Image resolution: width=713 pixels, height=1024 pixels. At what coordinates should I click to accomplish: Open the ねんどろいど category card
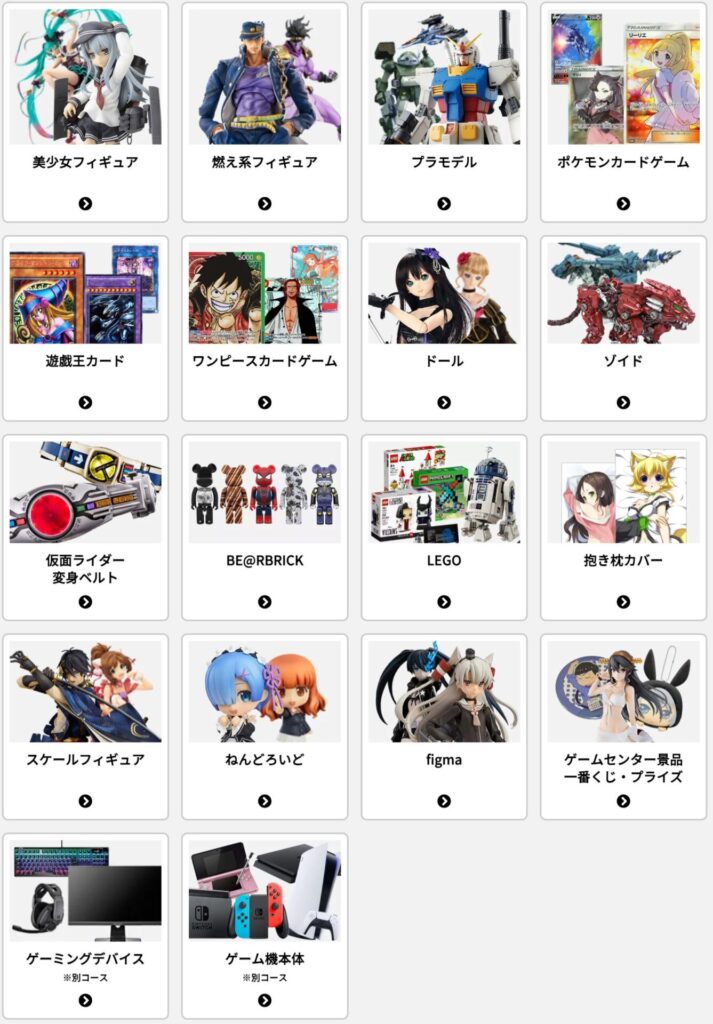pyautogui.click(x=264, y=726)
